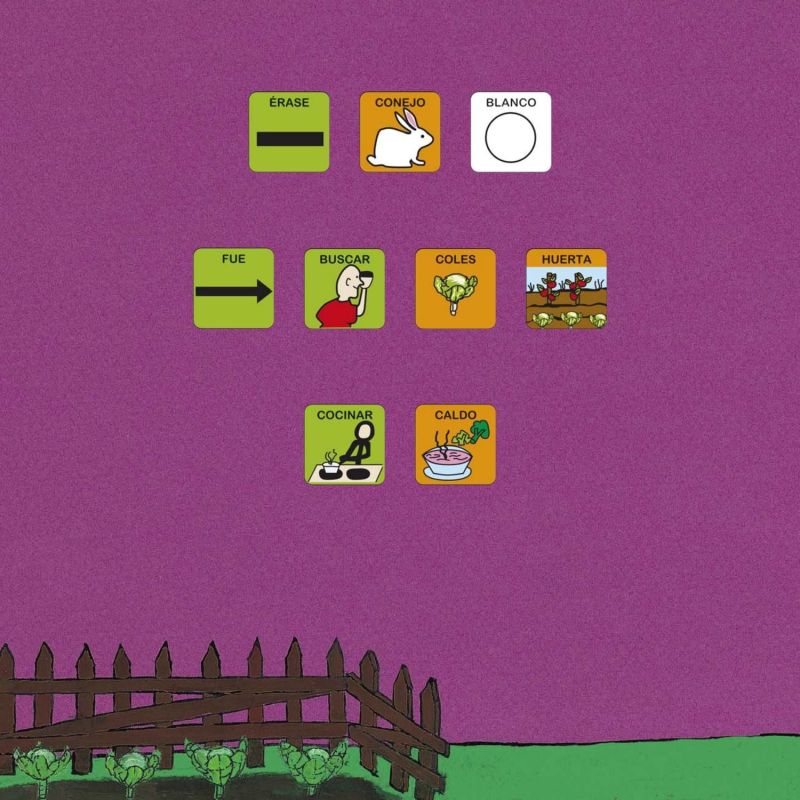The width and height of the screenshot is (800, 800).
Task: Tap the HUERTA garden pictogram
Action: click(567, 288)
